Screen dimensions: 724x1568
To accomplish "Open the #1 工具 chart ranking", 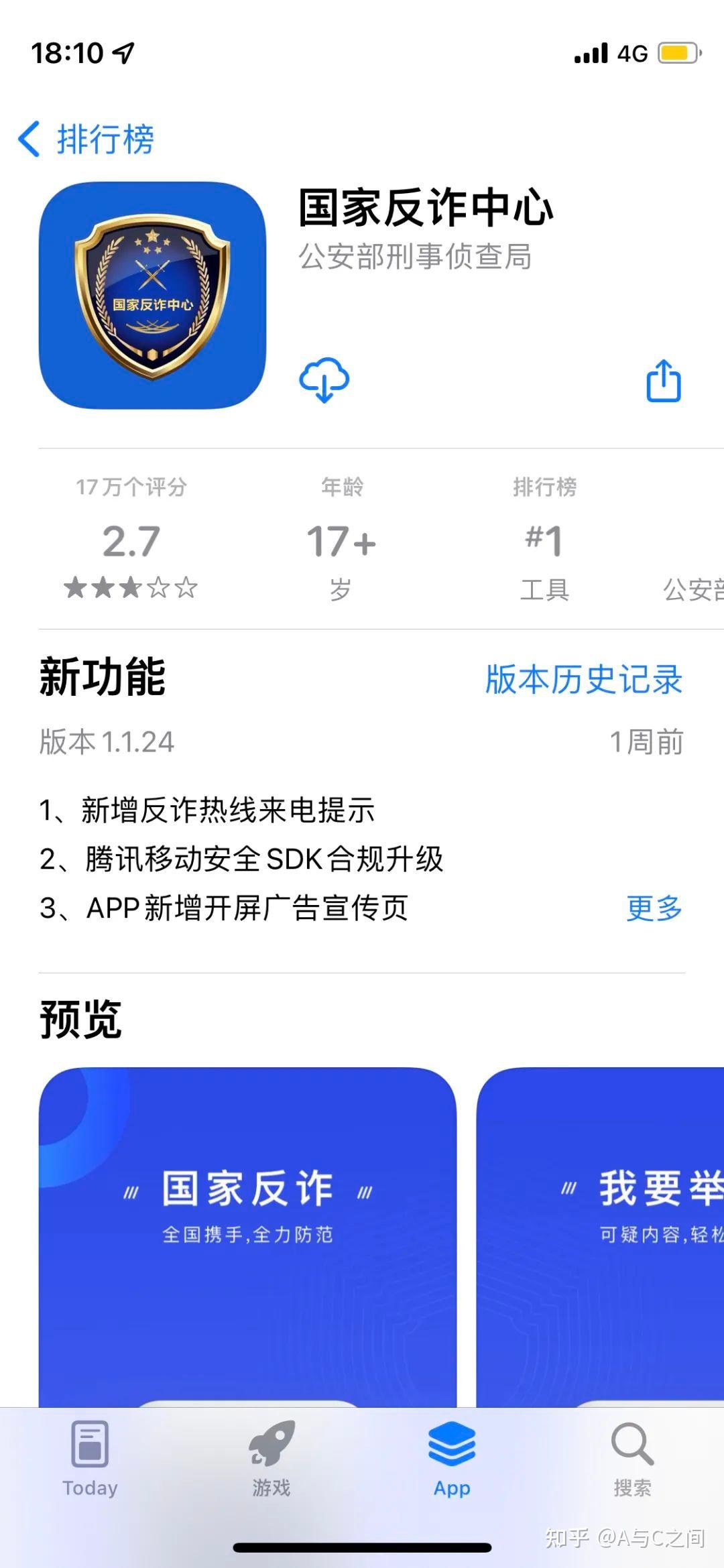I will pos(544,540).
